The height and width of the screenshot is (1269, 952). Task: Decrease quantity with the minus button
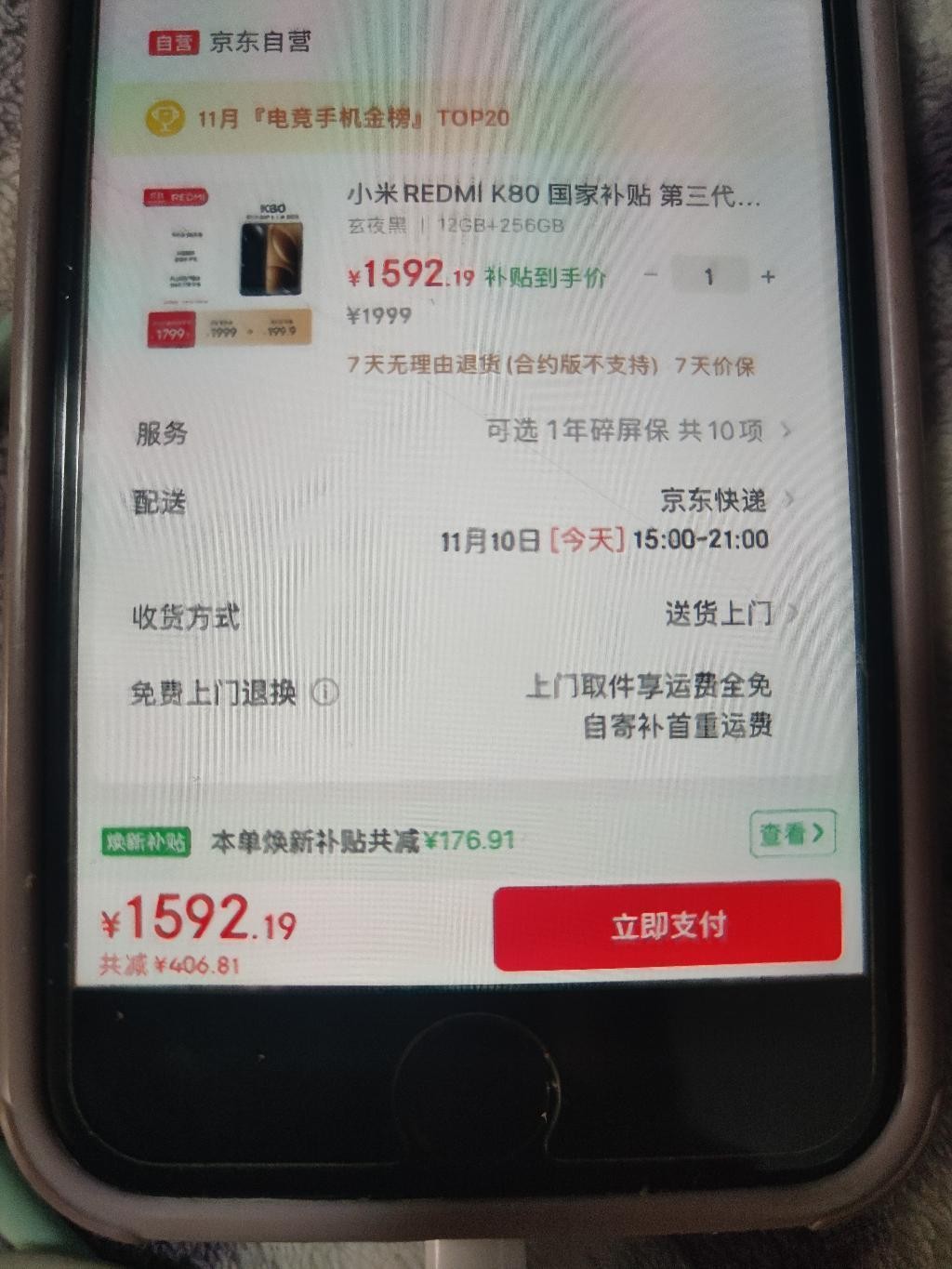click(651, 275)
